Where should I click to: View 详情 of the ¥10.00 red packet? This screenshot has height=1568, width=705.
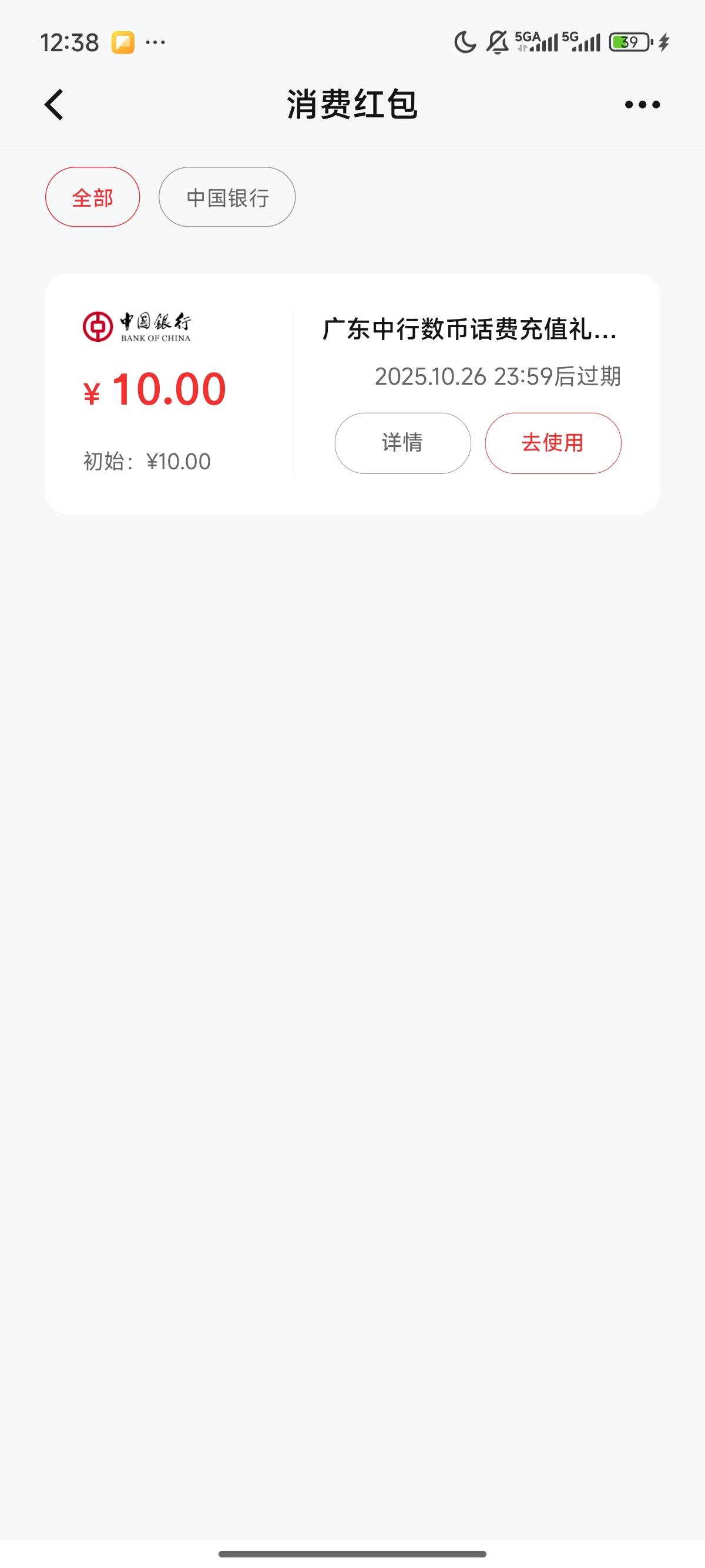tap(402, 443)
